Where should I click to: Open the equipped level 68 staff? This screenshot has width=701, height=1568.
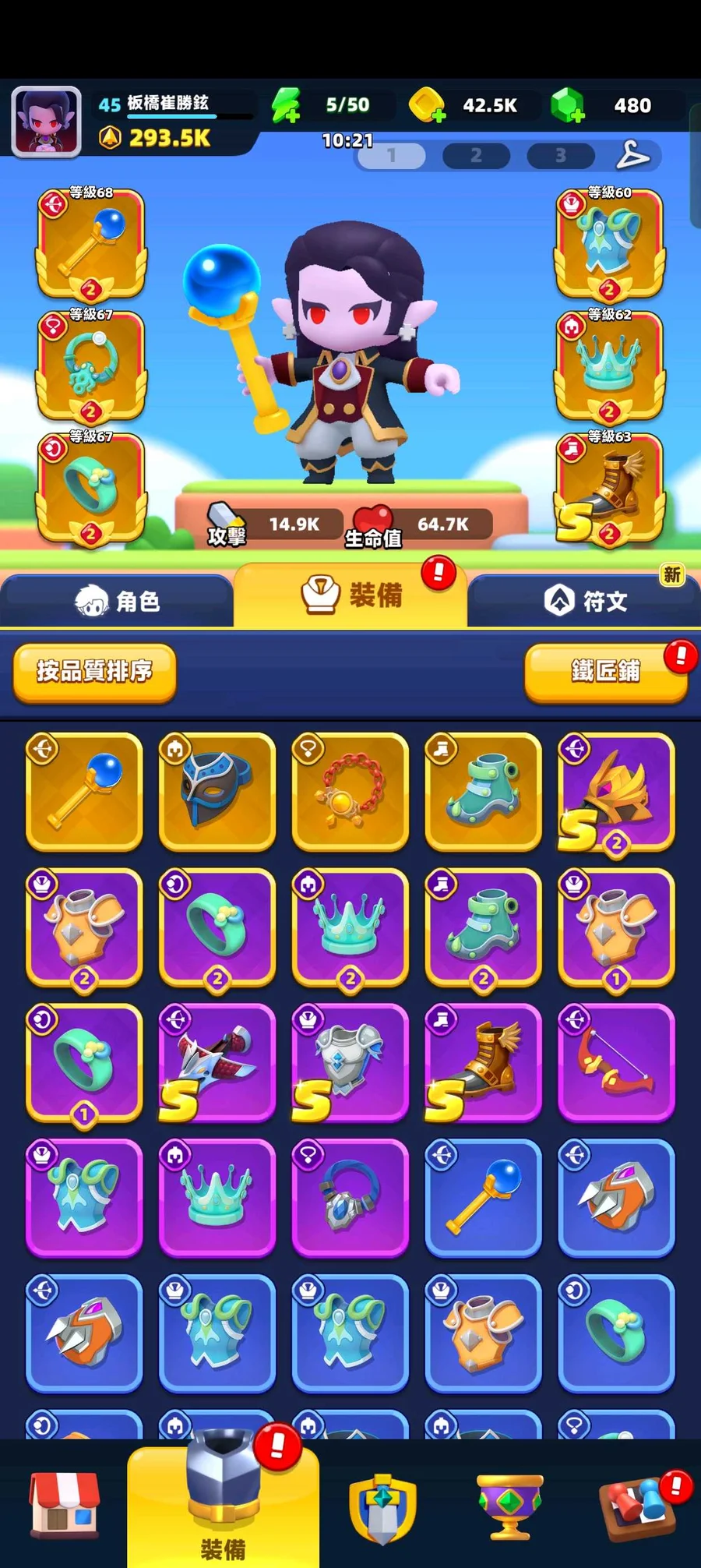pos(91,243)
